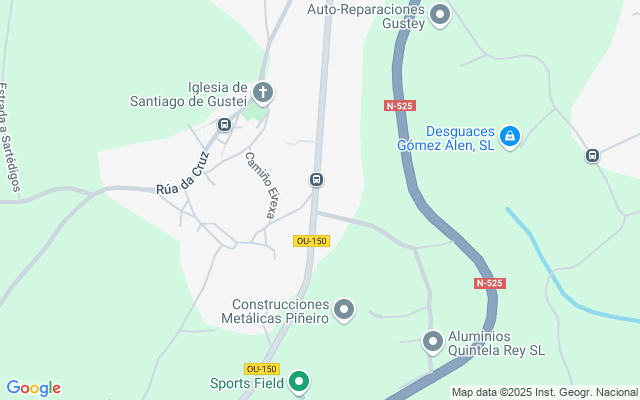Select the Sports Field green marker
The image size is (640, 400).
(x=299, y=381)
